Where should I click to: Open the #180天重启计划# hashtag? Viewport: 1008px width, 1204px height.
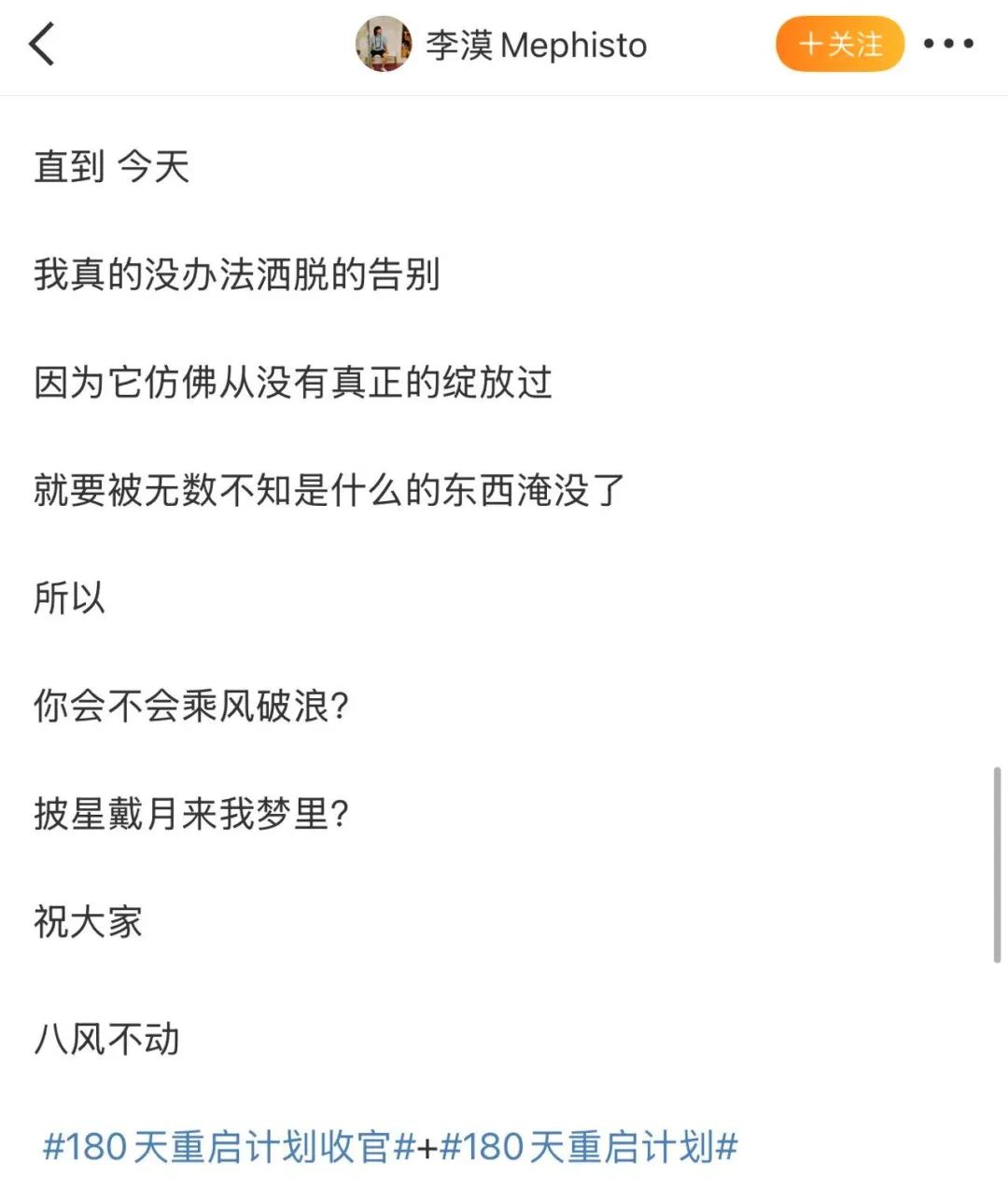pyautogui.click(x=589, y=1147)
